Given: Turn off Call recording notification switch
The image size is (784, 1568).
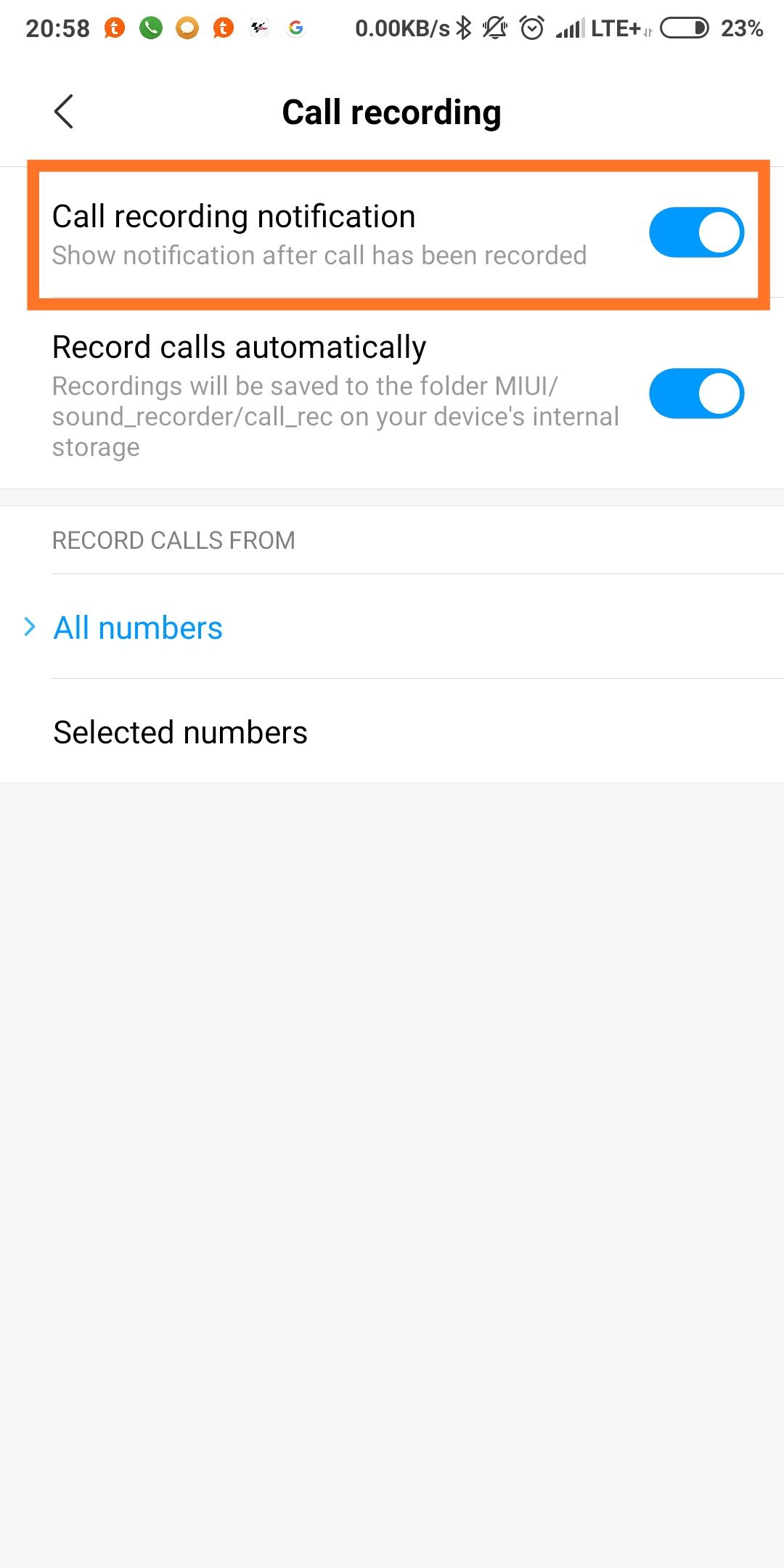Looking at the screenshot, I should click(695, 233).
